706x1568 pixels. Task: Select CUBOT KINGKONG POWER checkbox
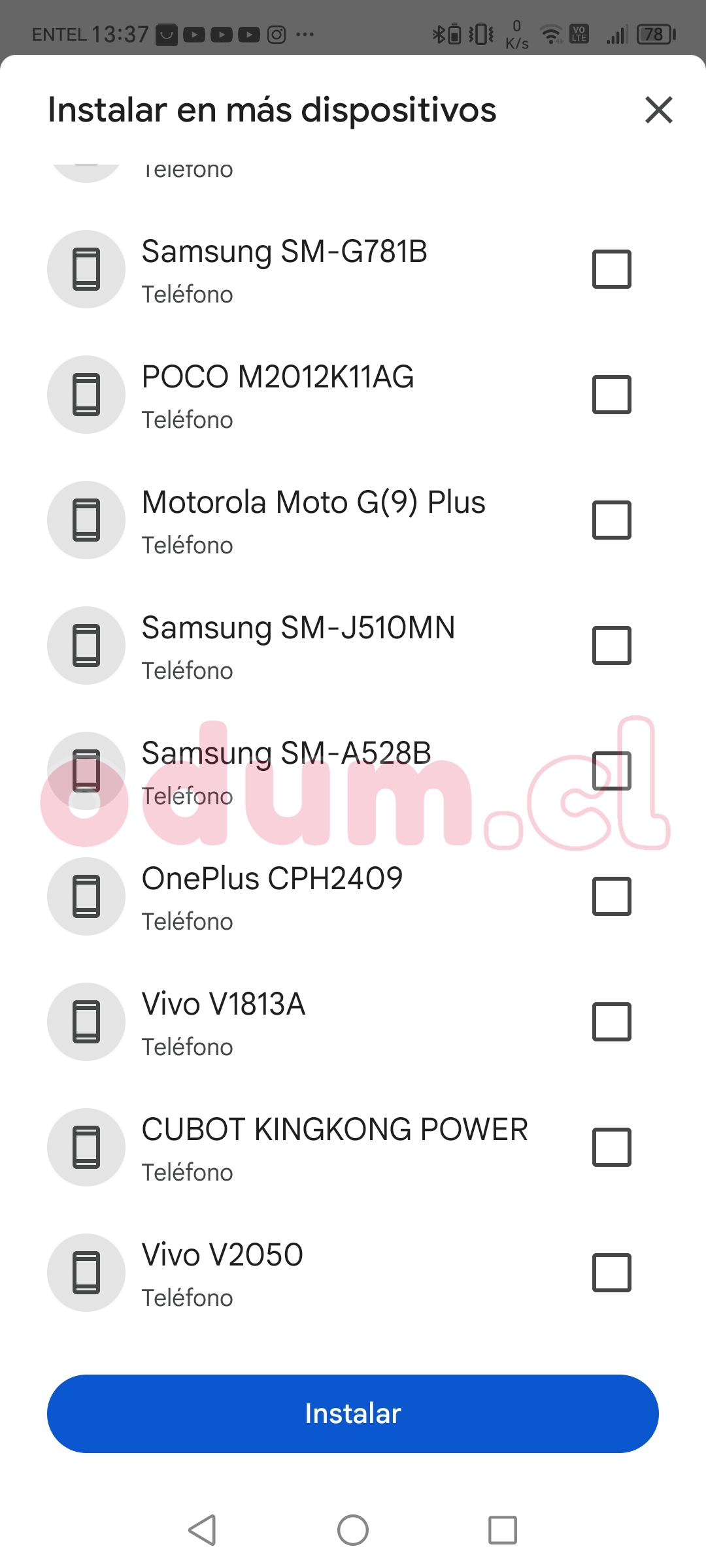pyautogui.click(x=611, y=1147)
